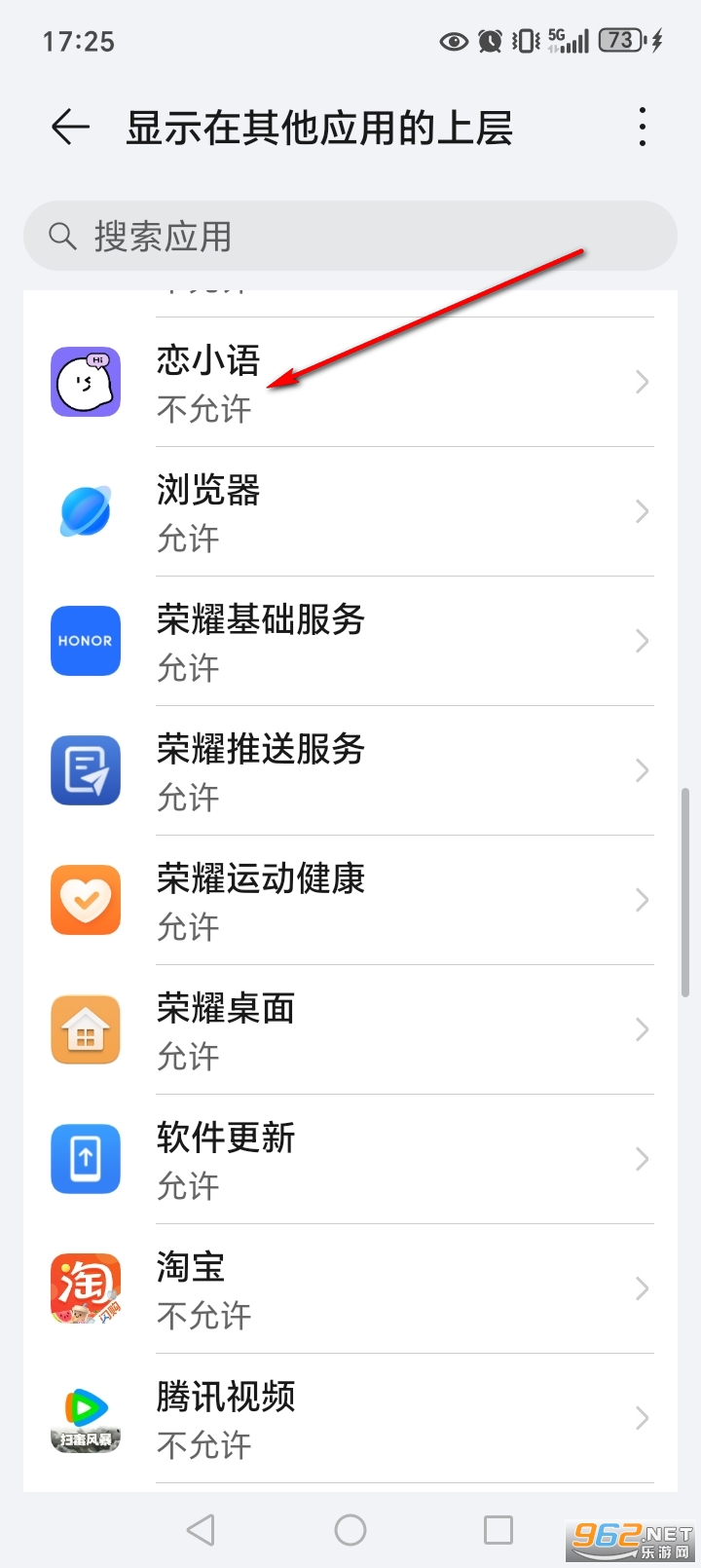Screen dimensions: 701x1568
Task: Open settings for 恋小语 via its chevron
Action: tap(641, 382)
